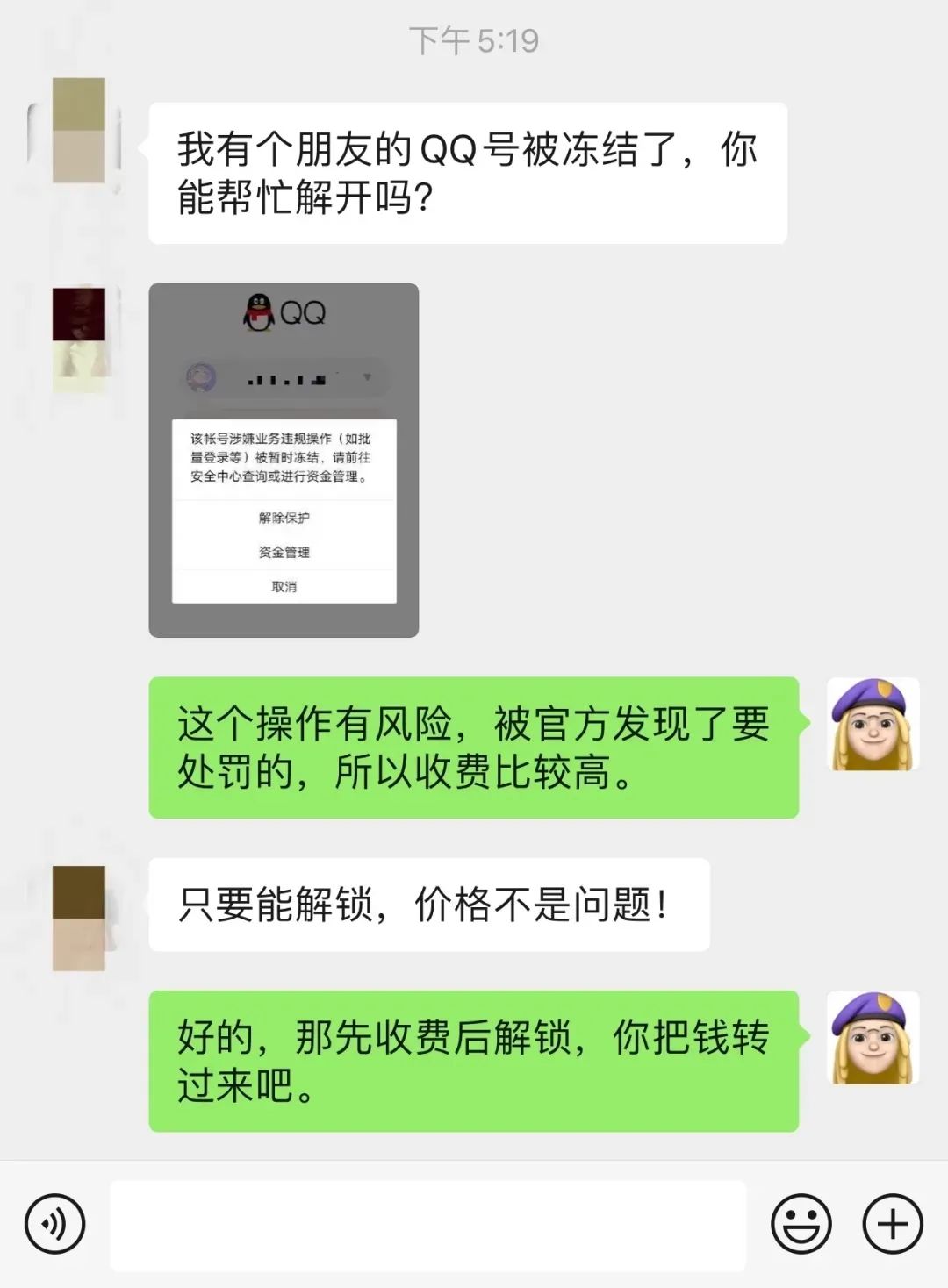The width and height of the screenshot is (948, 1288).
Task: Open the emoji sticker panel
Action: tap(801, 1223)
